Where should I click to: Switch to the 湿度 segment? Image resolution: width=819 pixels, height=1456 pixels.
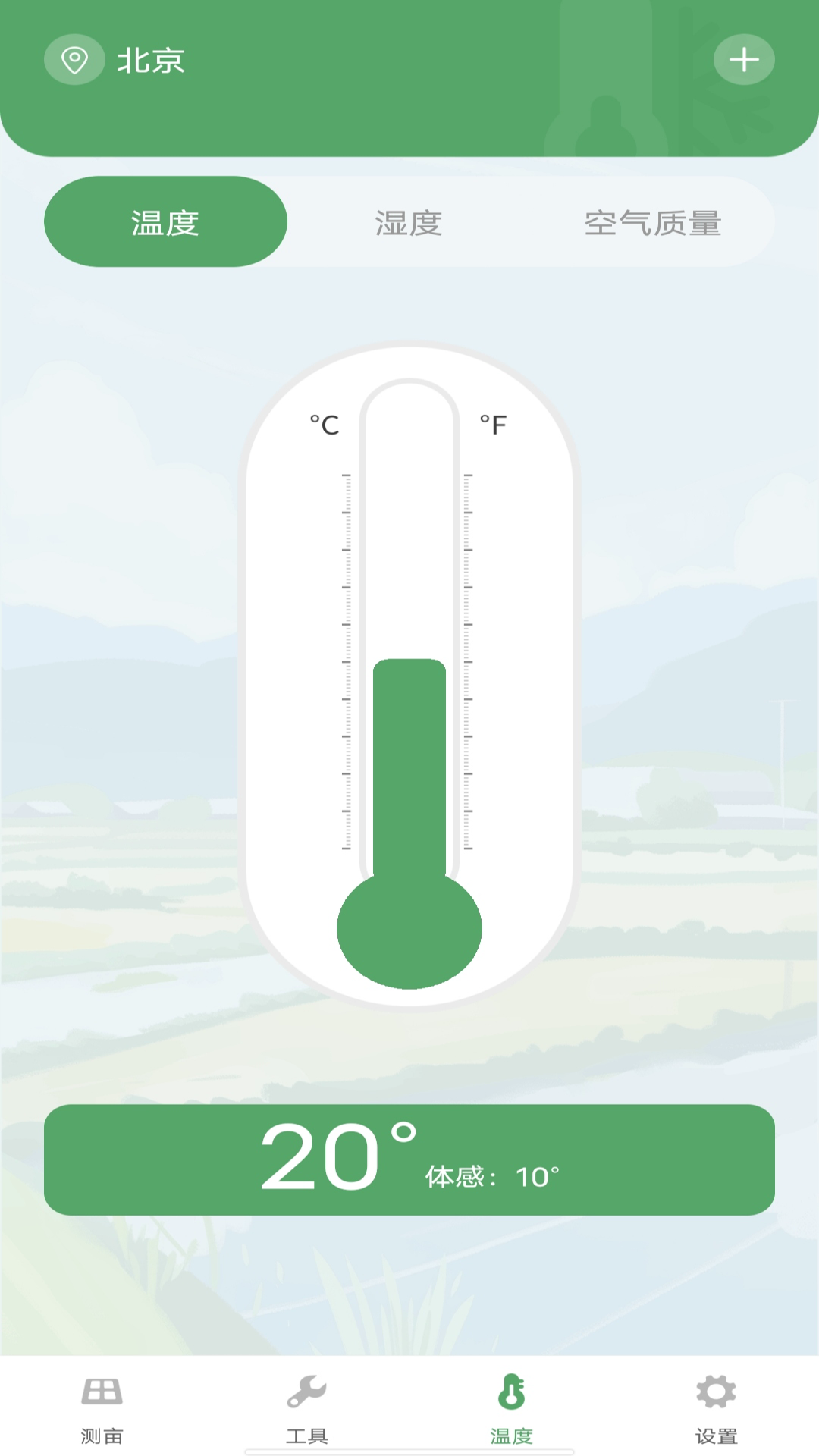click(x=409, y=222)
